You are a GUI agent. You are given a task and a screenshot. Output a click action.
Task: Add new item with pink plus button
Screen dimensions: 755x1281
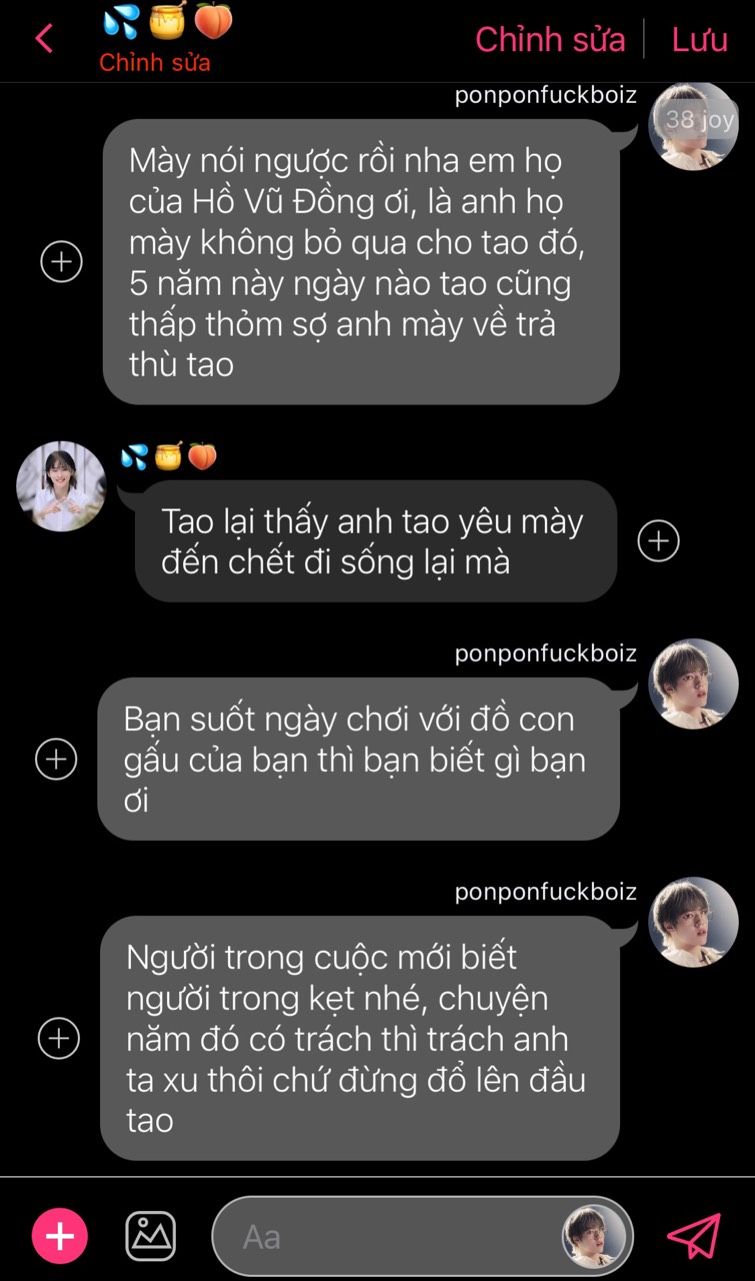(x=60, y=1237)
